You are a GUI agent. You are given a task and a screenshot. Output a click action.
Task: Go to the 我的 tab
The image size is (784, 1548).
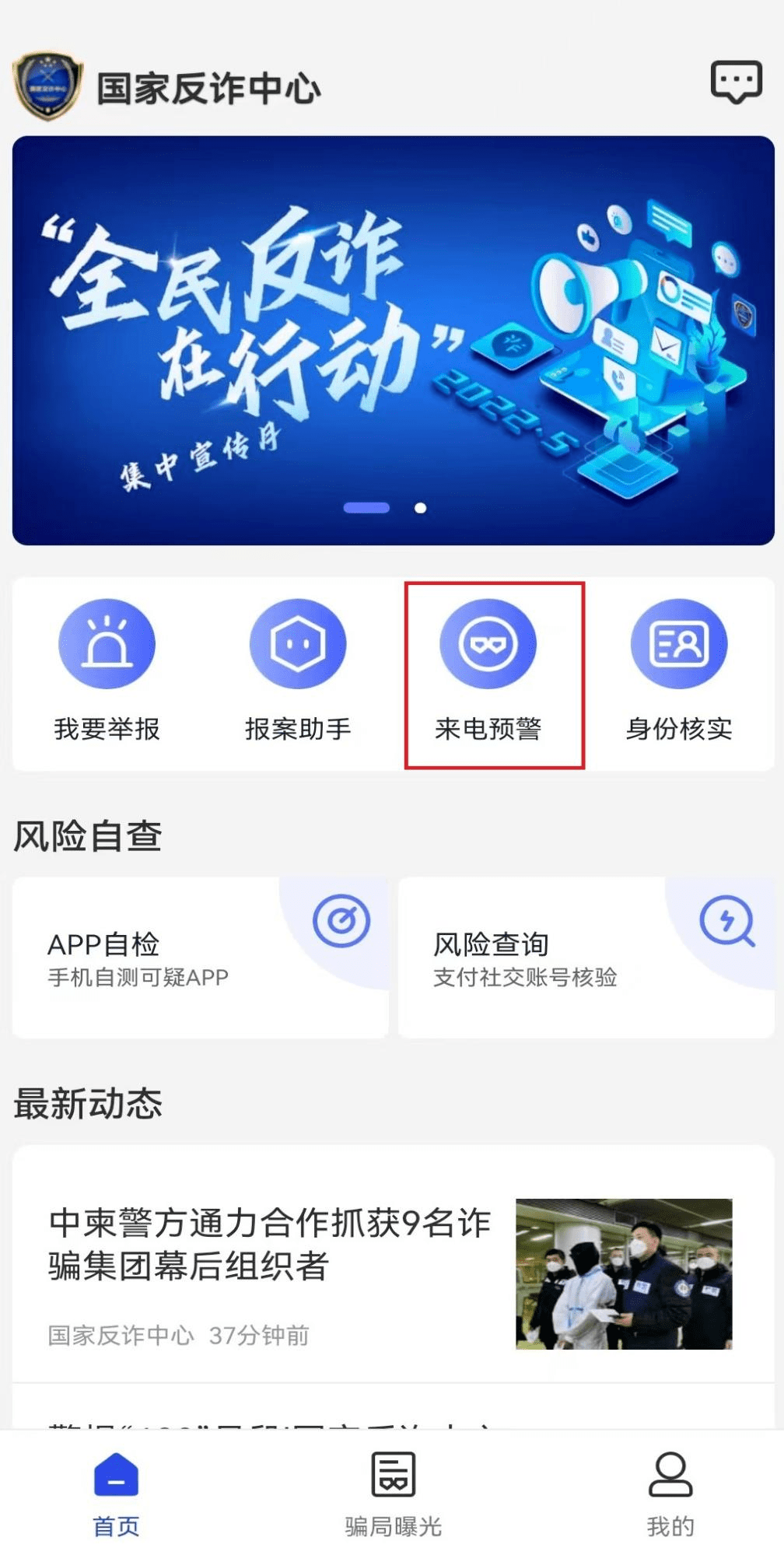[670, 1494]
